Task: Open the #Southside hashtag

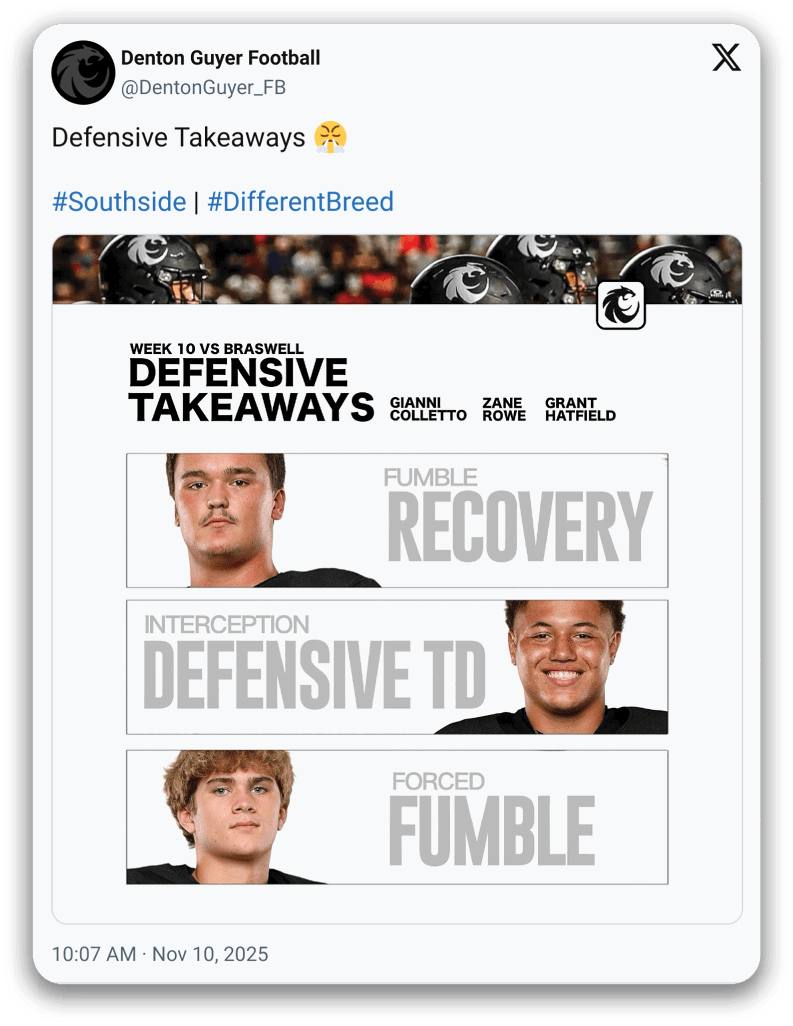Action: tap(119, 202)
